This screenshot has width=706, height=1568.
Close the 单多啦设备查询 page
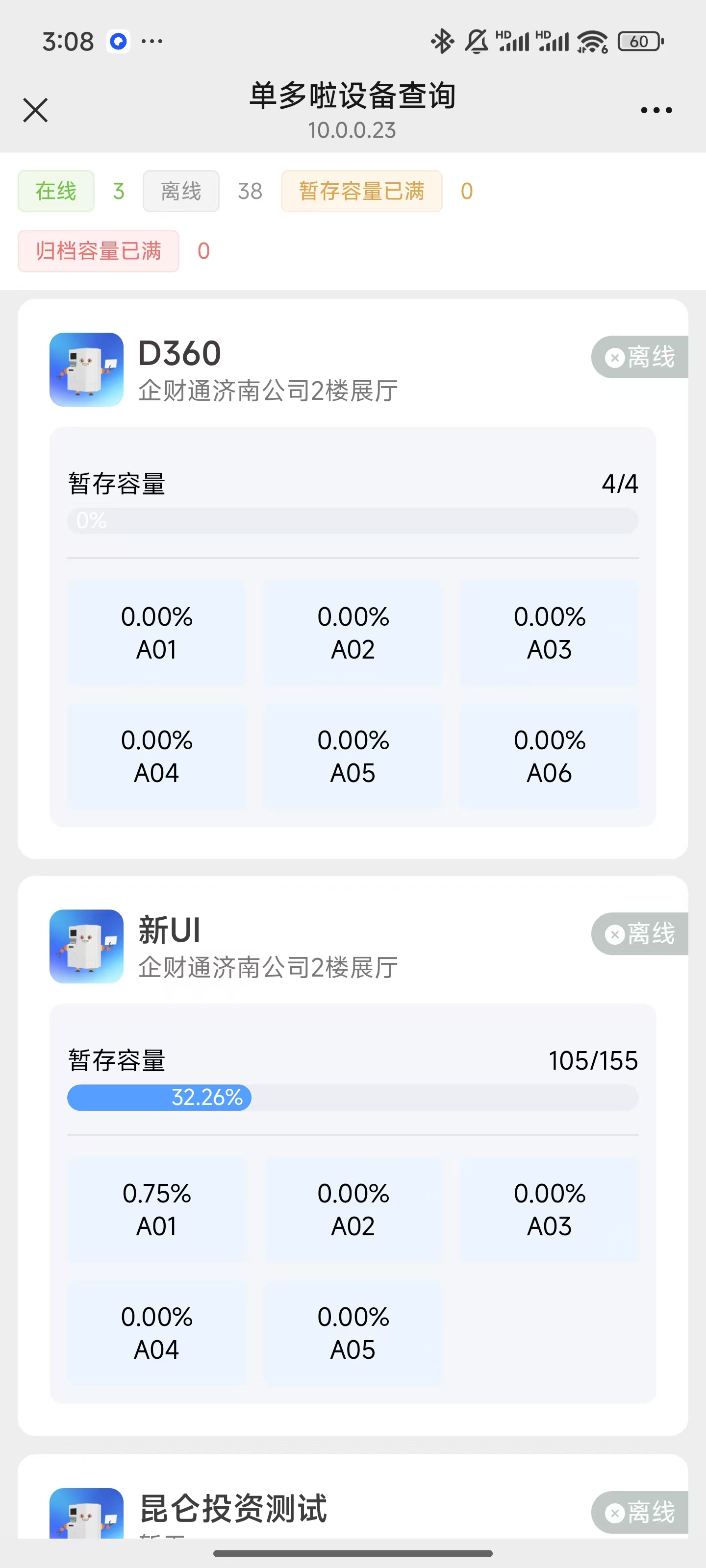pos(35,110)
